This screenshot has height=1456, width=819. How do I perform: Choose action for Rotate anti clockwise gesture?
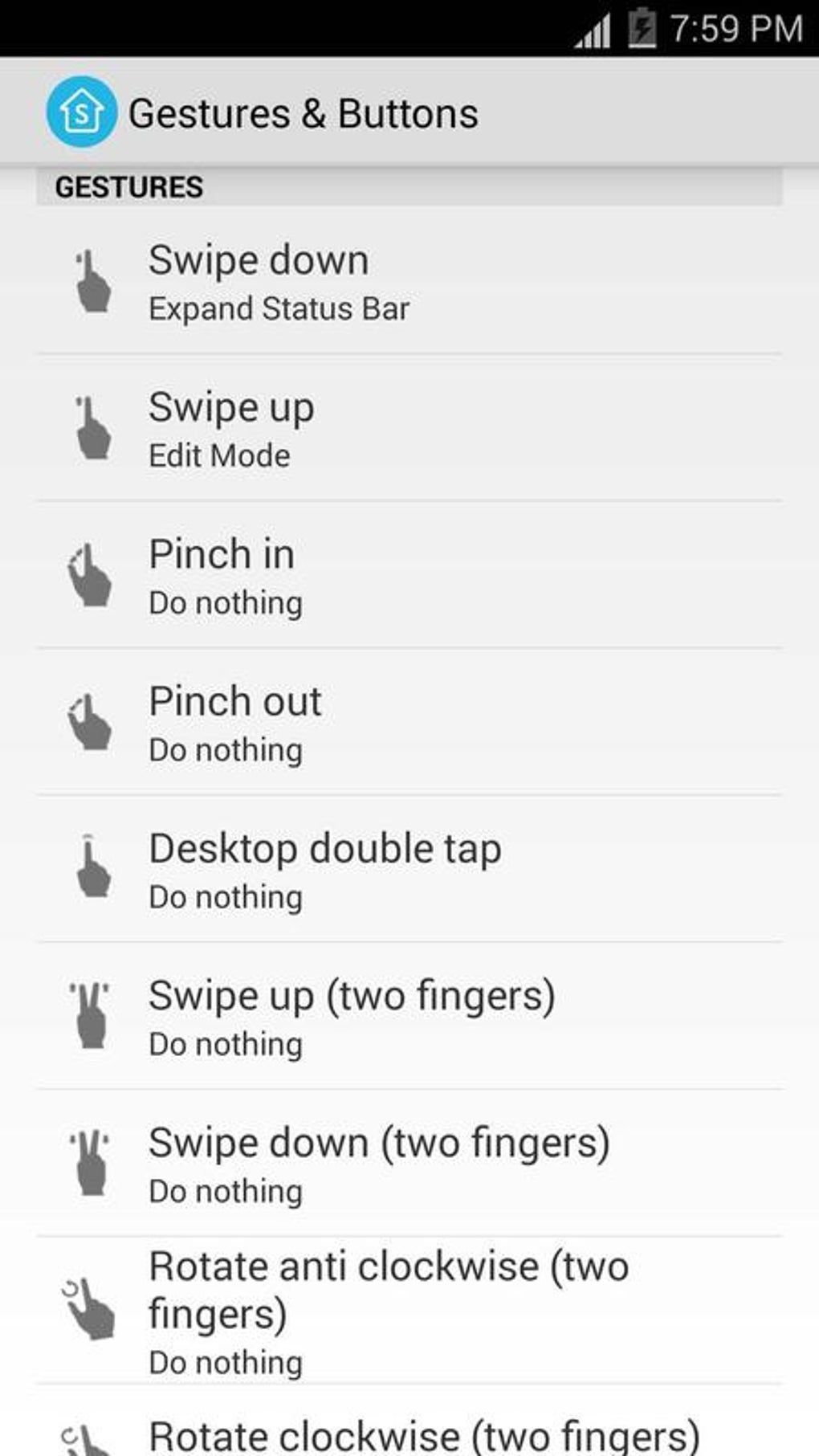pyautogui.click(x=409, y=1311)
